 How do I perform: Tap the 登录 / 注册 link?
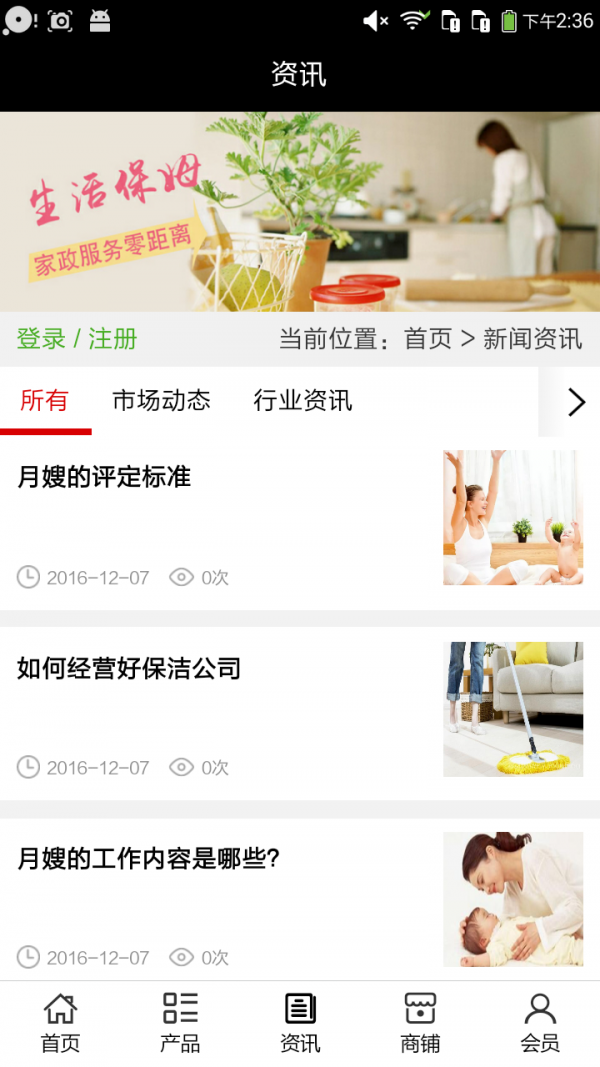pos(77,339)
